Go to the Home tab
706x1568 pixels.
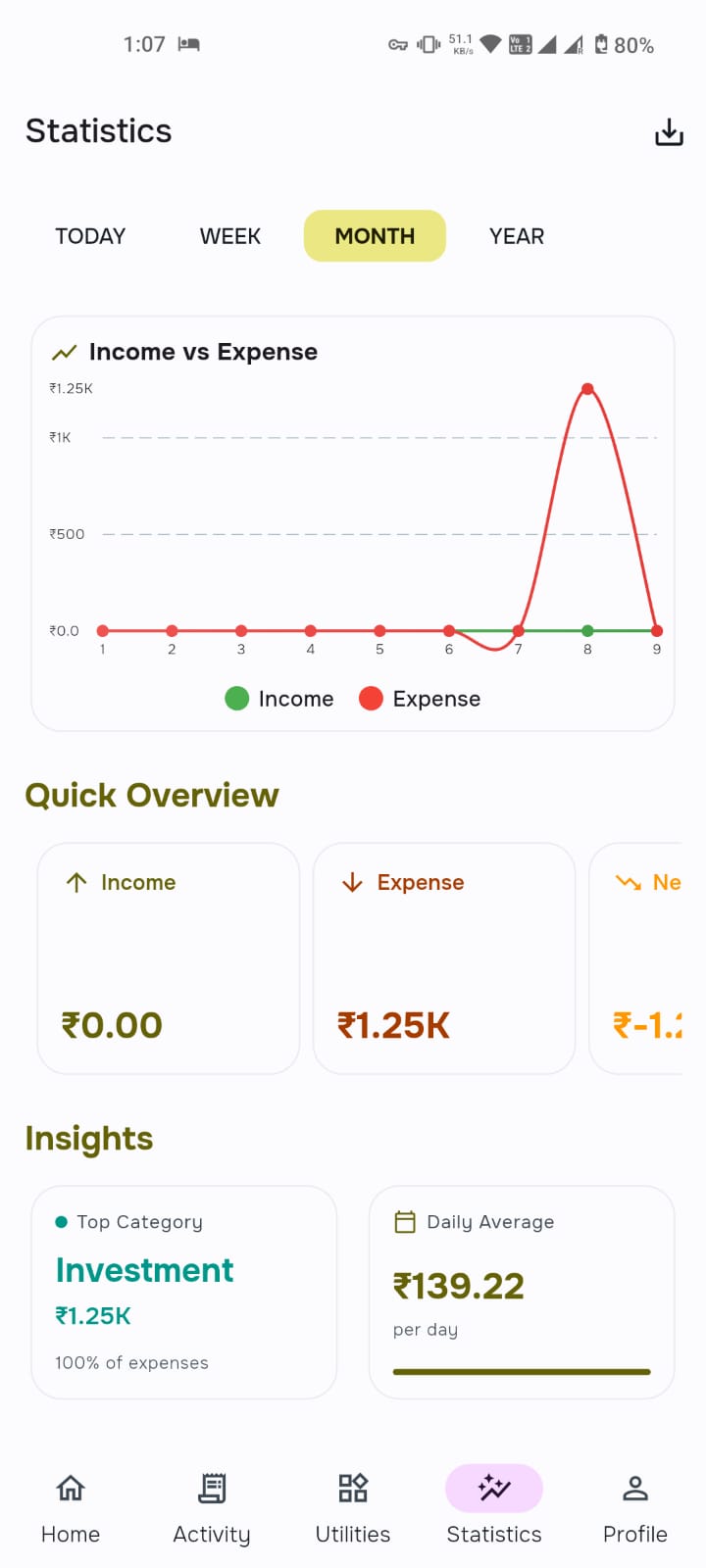click(x=71, y=1507)
